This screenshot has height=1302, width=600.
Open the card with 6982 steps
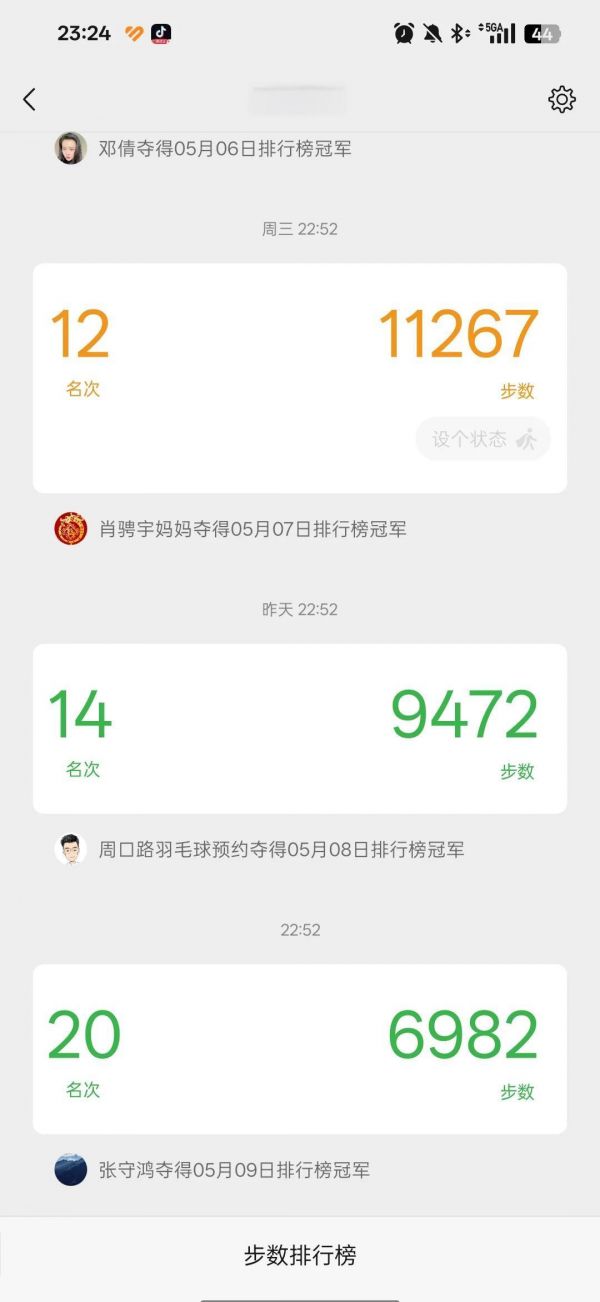[x=300, y=1048]
